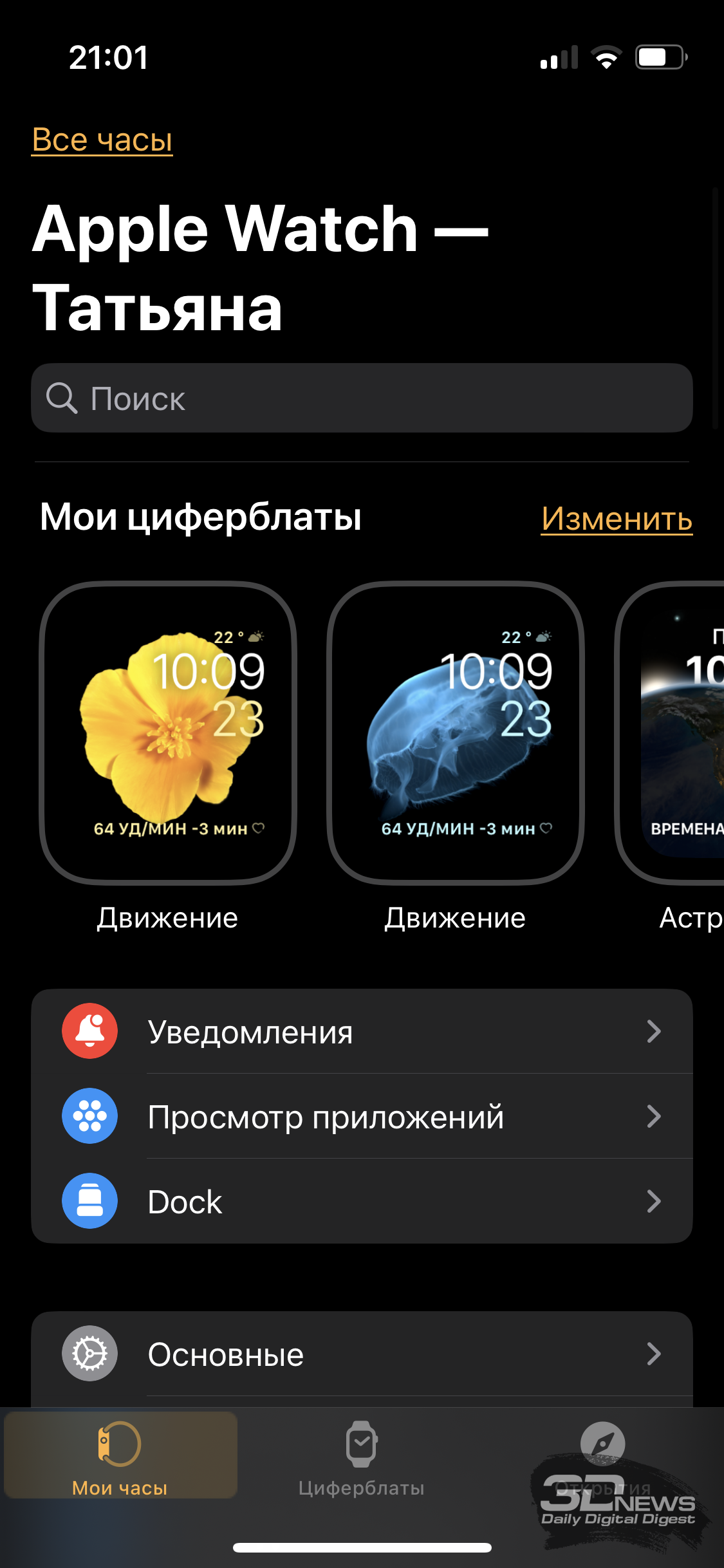
Task: Tap the Поиск search field
Action: point(362,398)
